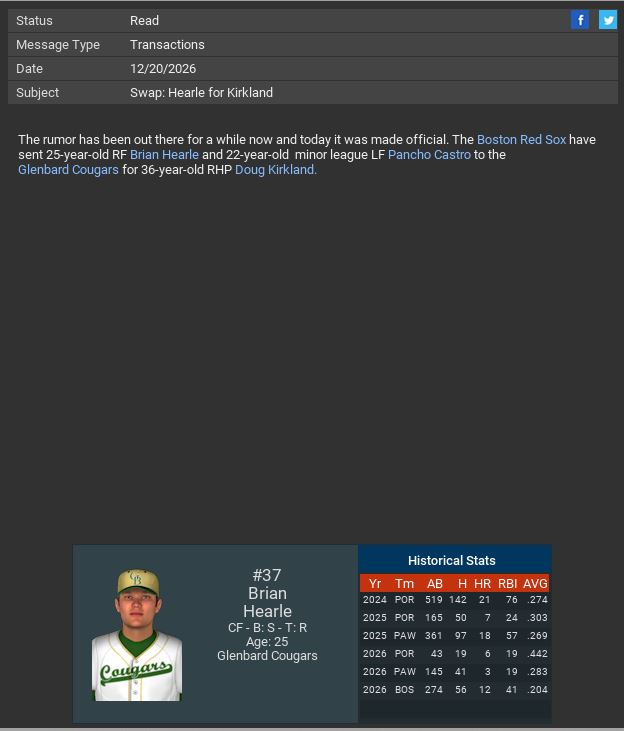624x731 pixels.
Task: Open Brian Hearle's player card
Action: [x=215, y=633]
